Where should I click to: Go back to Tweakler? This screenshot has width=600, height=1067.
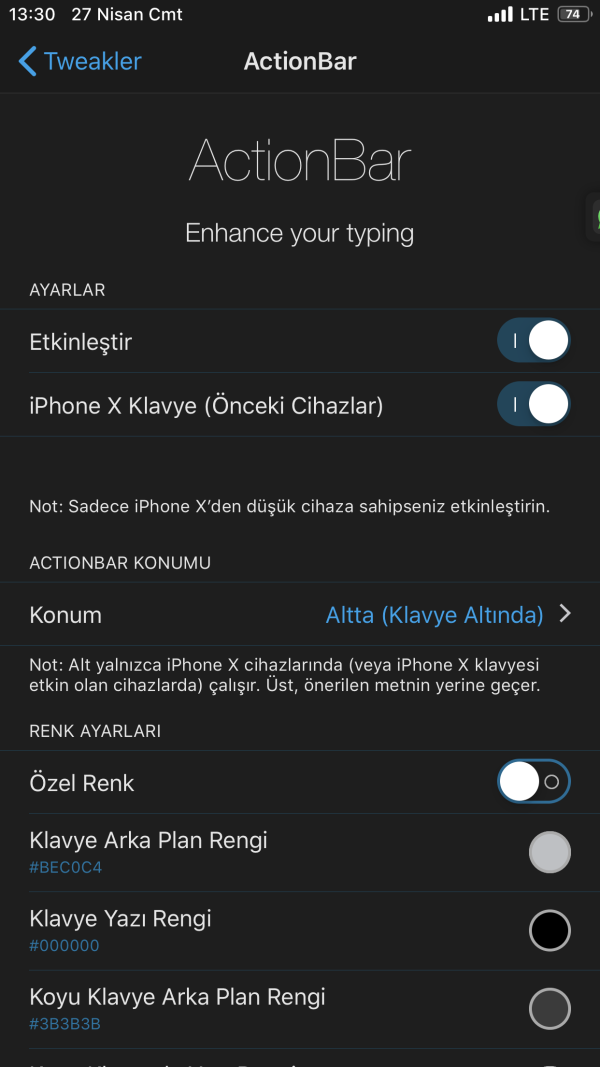click(80, 61)
